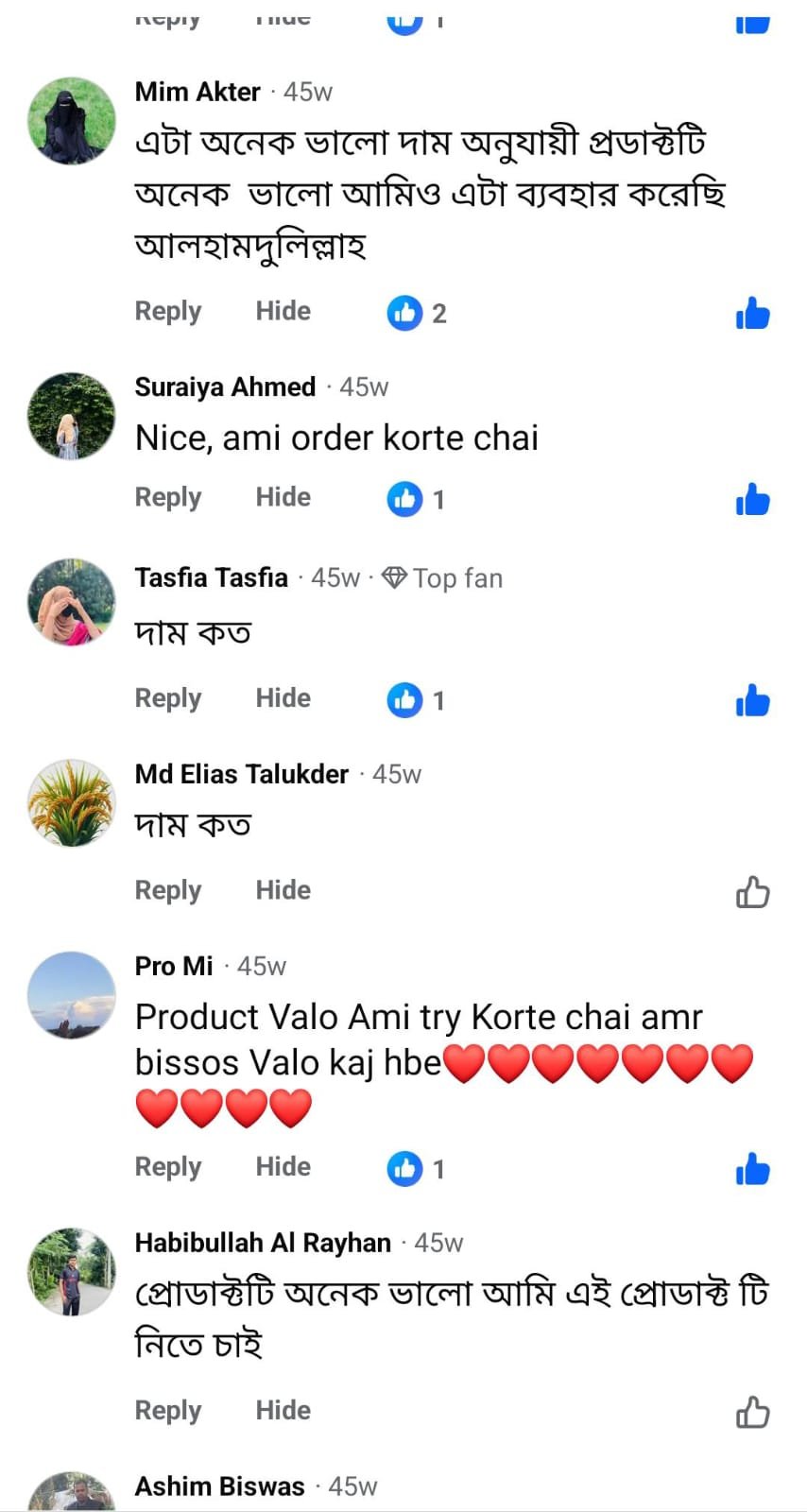The image size is (807, 1512).
Task: Open Mim Akter's profile picture
Action: [72, 121]
